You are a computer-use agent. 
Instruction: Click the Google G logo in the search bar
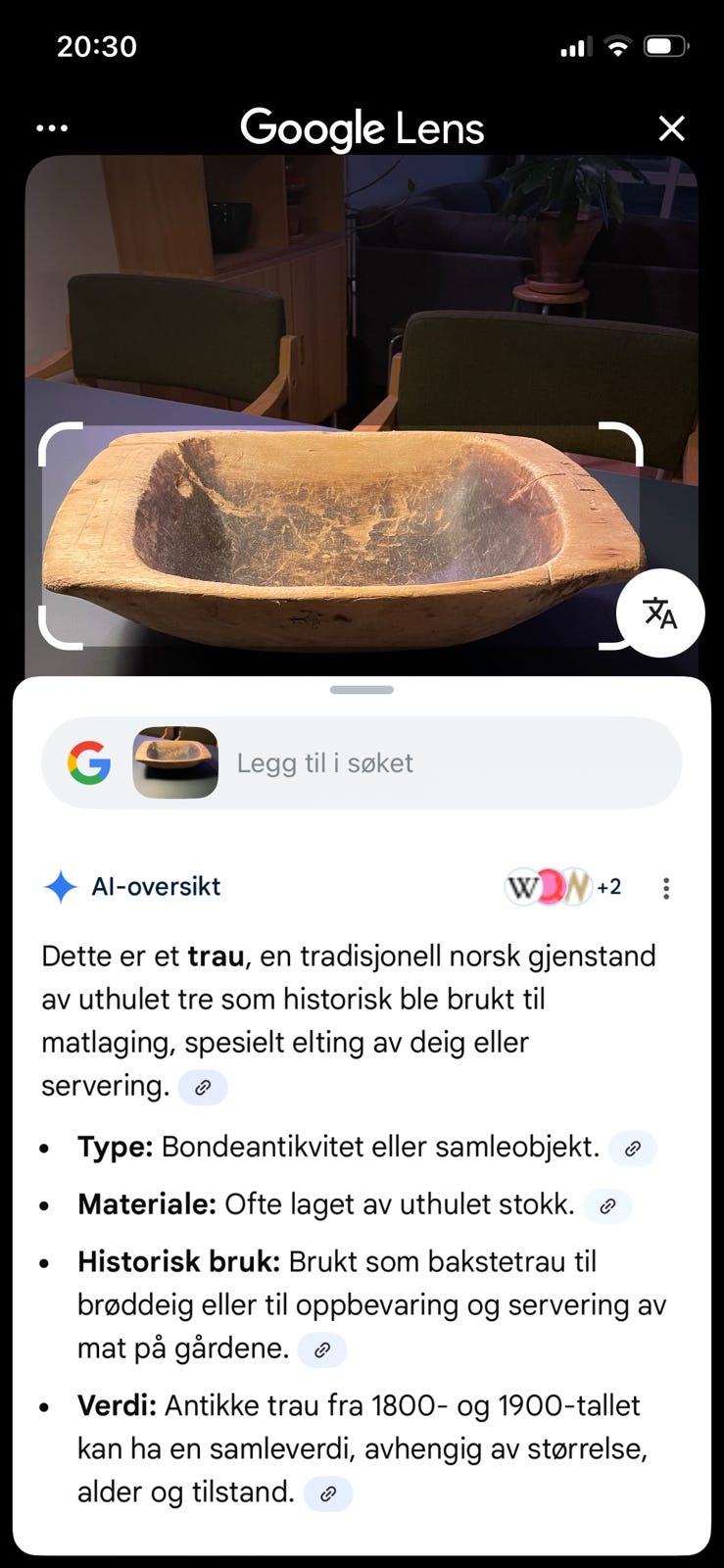(x=87, y=762)
